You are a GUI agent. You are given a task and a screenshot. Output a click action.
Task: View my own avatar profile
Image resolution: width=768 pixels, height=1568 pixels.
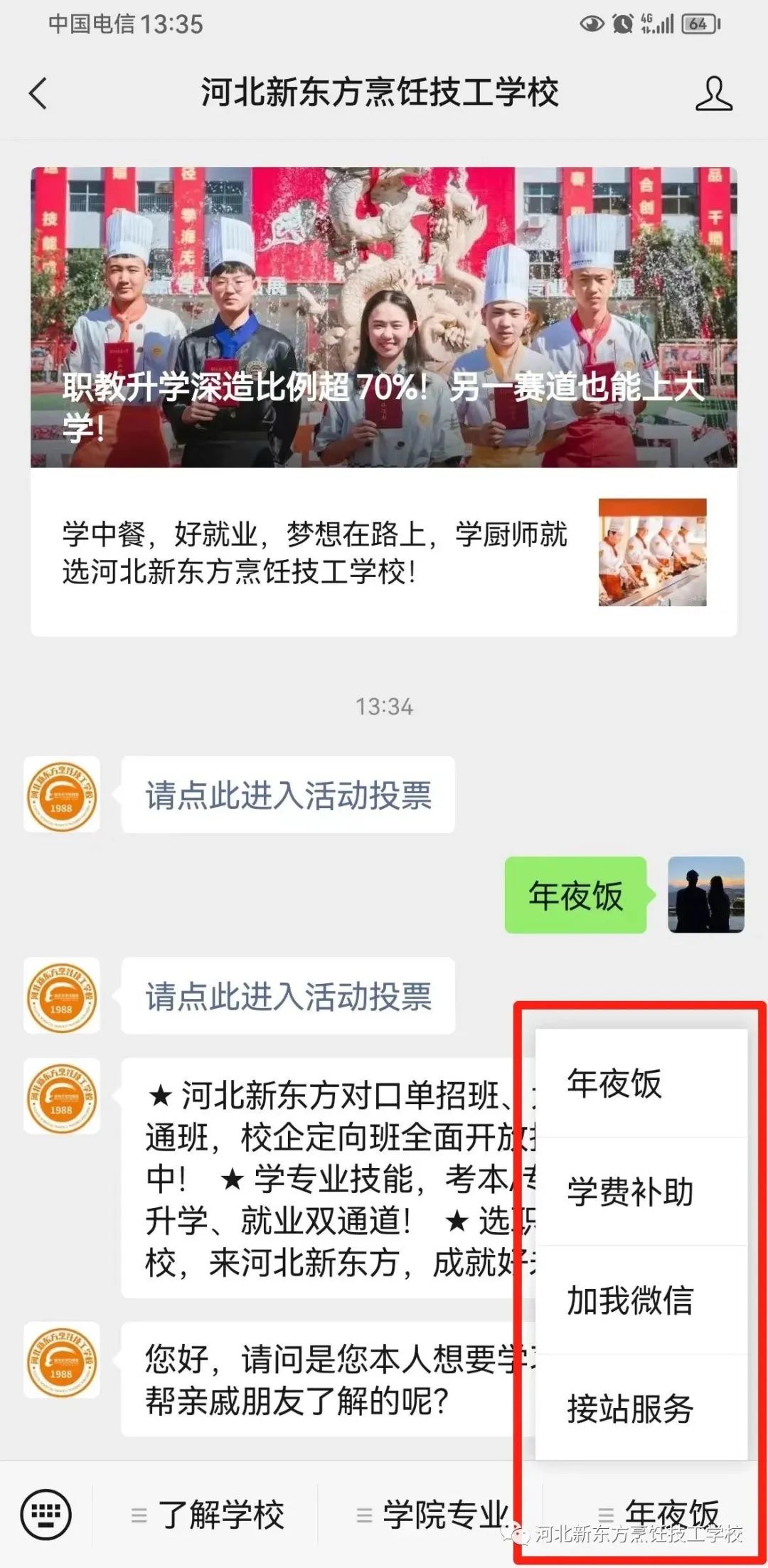[705, 895]
